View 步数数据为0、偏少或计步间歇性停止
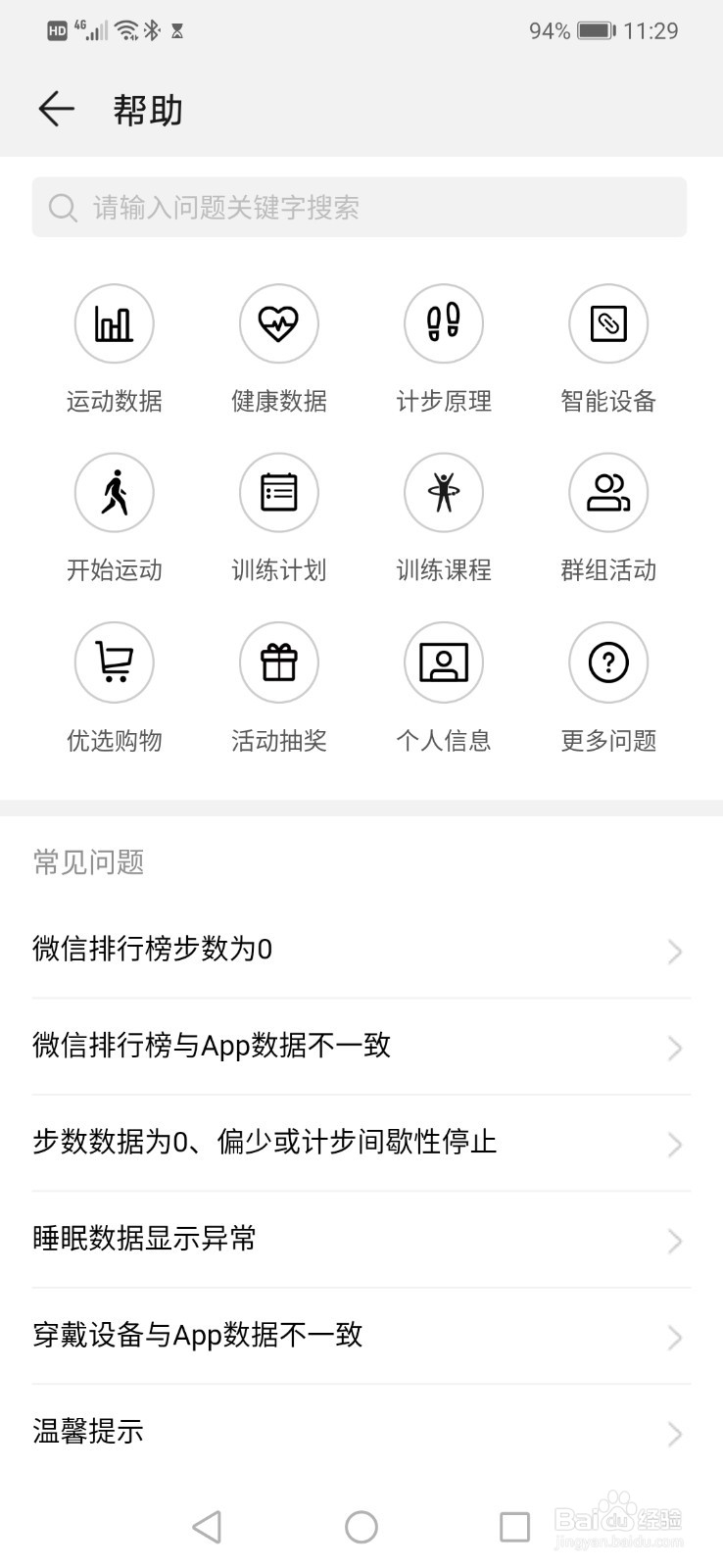This screenshot has height=1568, width=723. (361, 1143)
